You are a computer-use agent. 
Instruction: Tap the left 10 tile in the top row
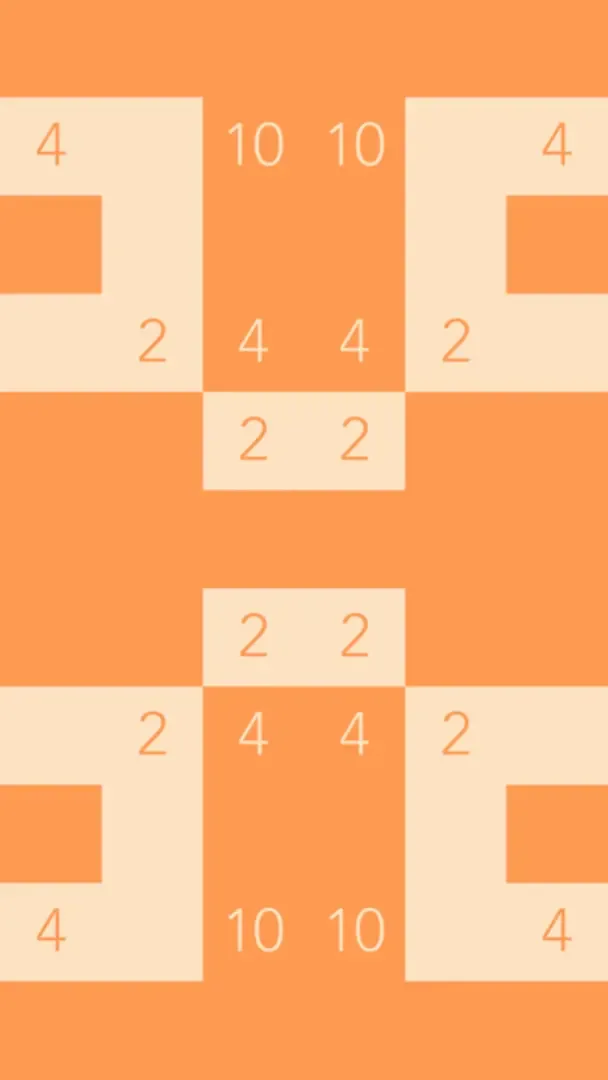254,146
